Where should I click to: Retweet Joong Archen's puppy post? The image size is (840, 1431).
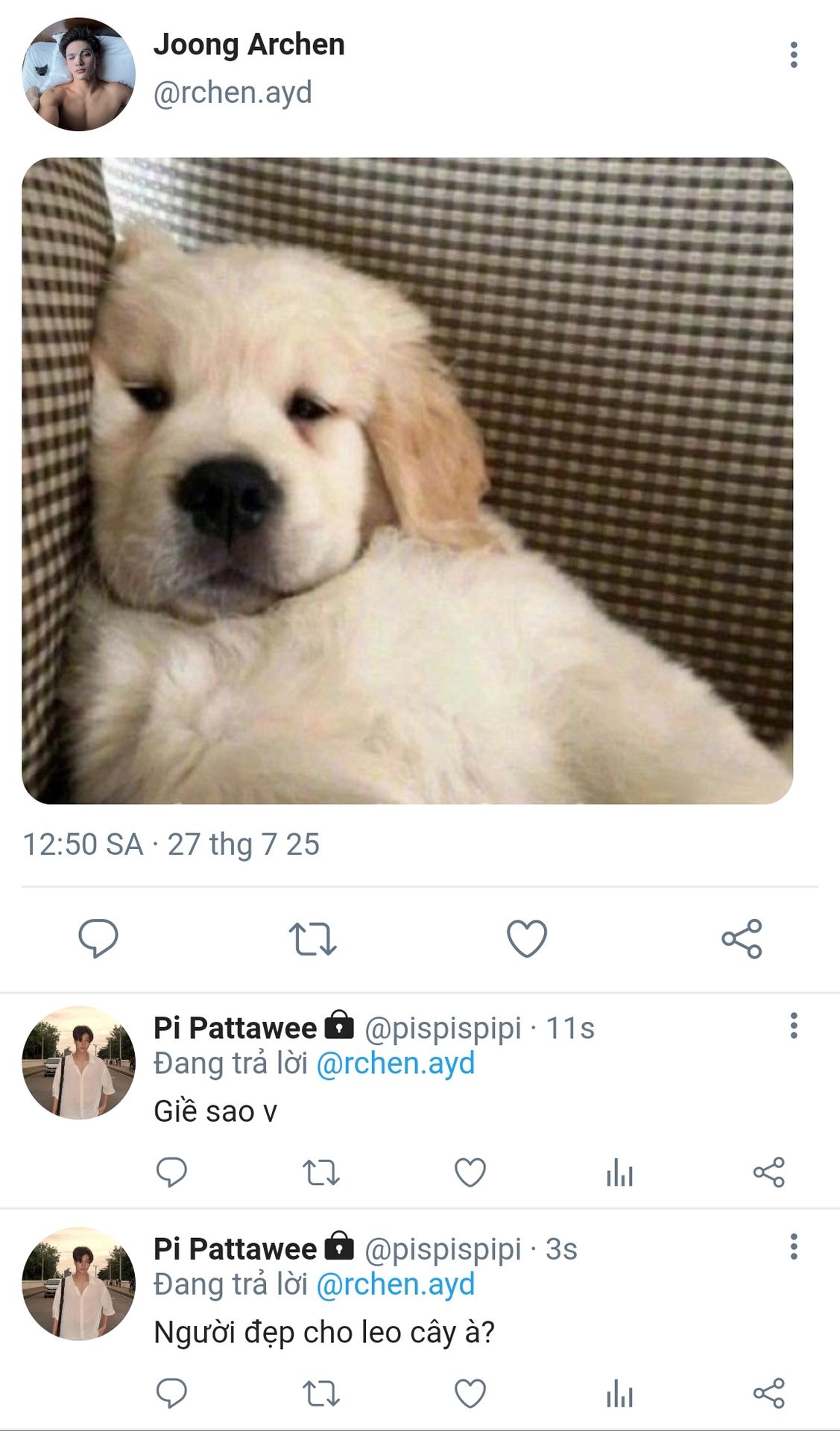pos(312,938)
